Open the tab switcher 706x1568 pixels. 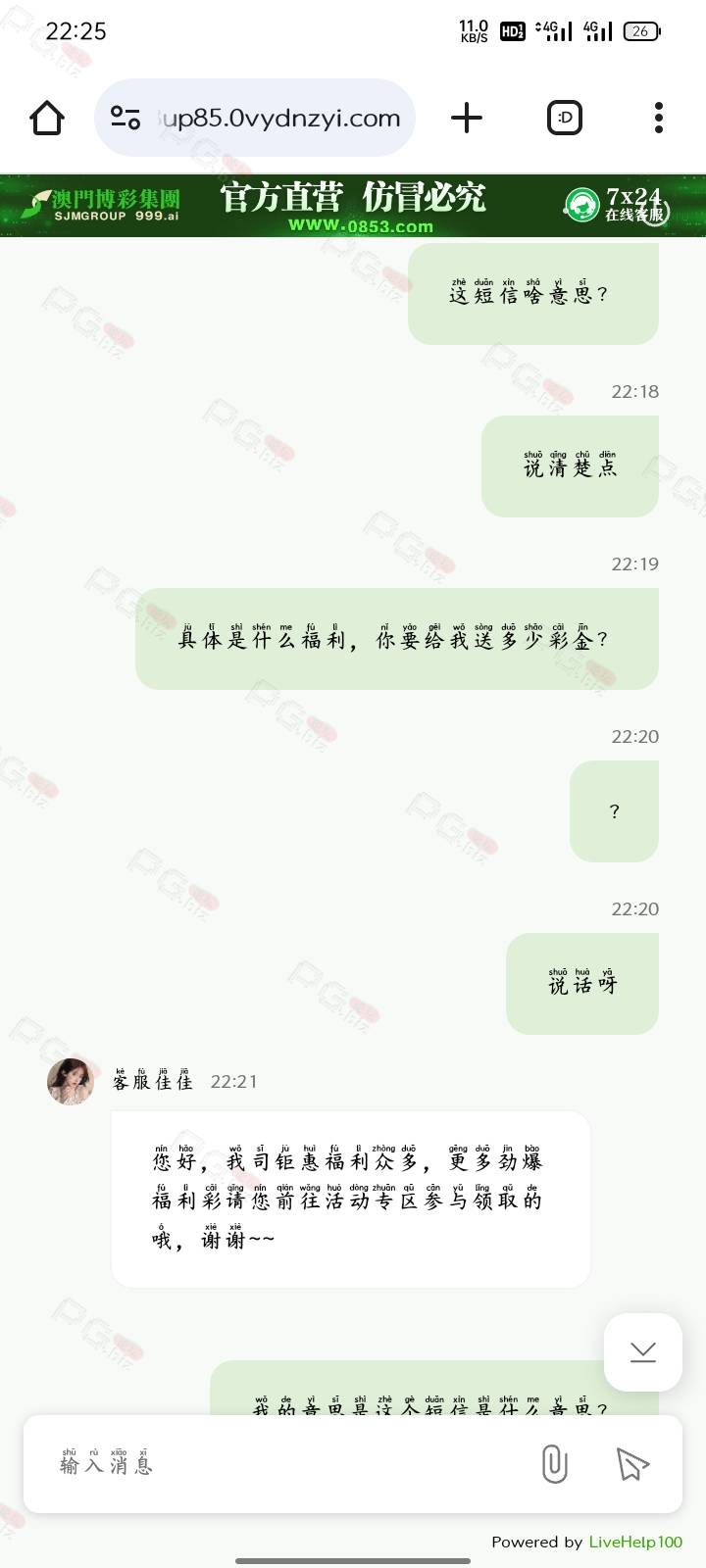point(564,118)
